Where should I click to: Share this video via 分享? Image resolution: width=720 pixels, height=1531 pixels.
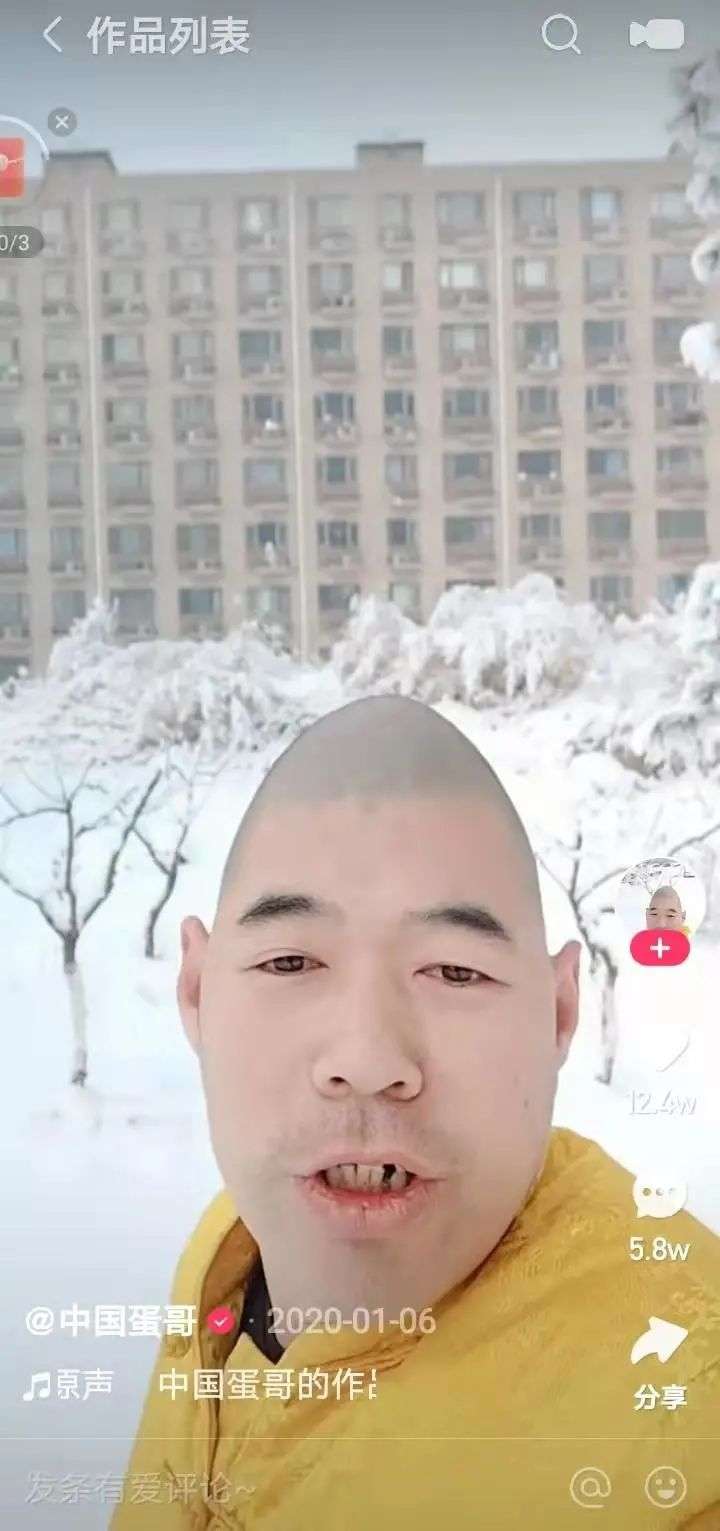660,1345
